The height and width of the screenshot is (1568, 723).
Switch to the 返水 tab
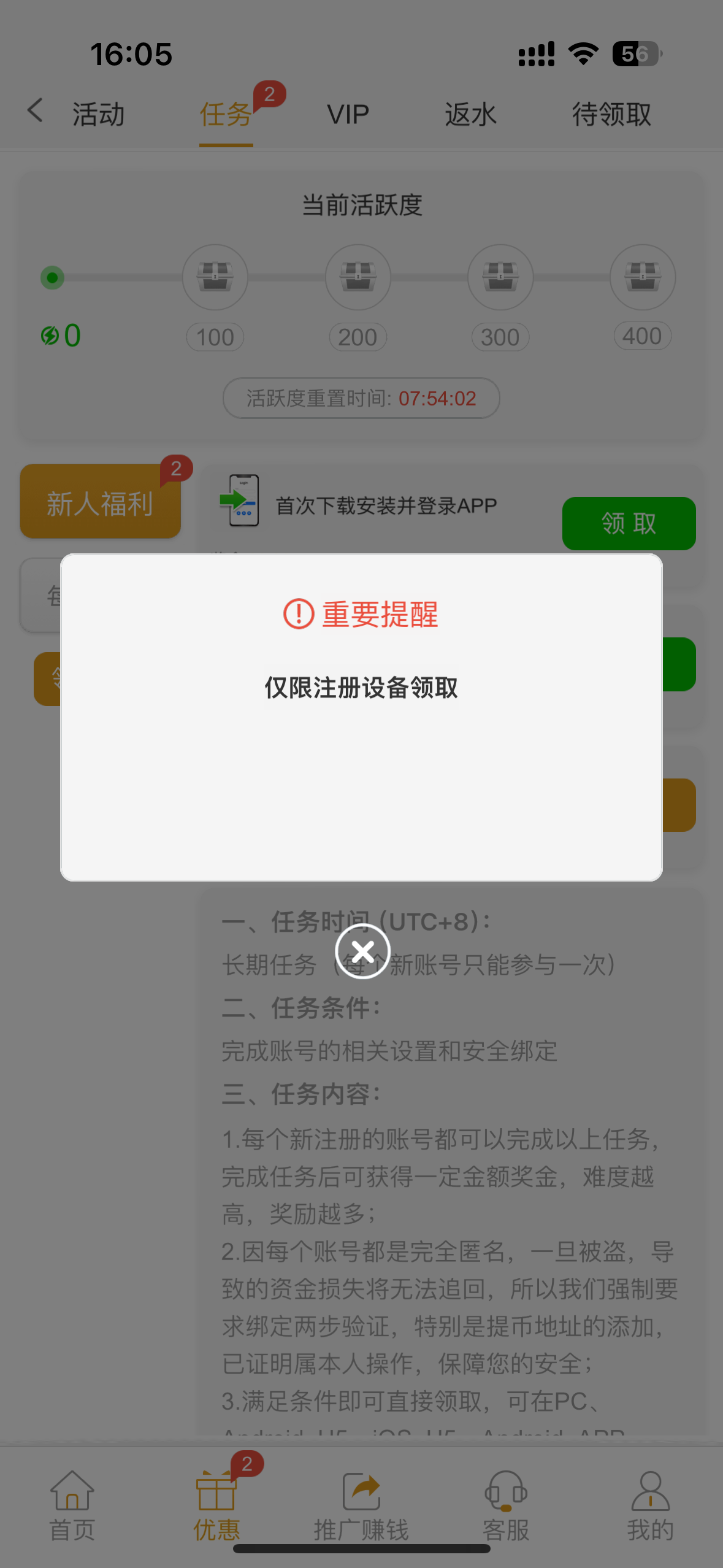pyautogui.click(x=470, y=115)
